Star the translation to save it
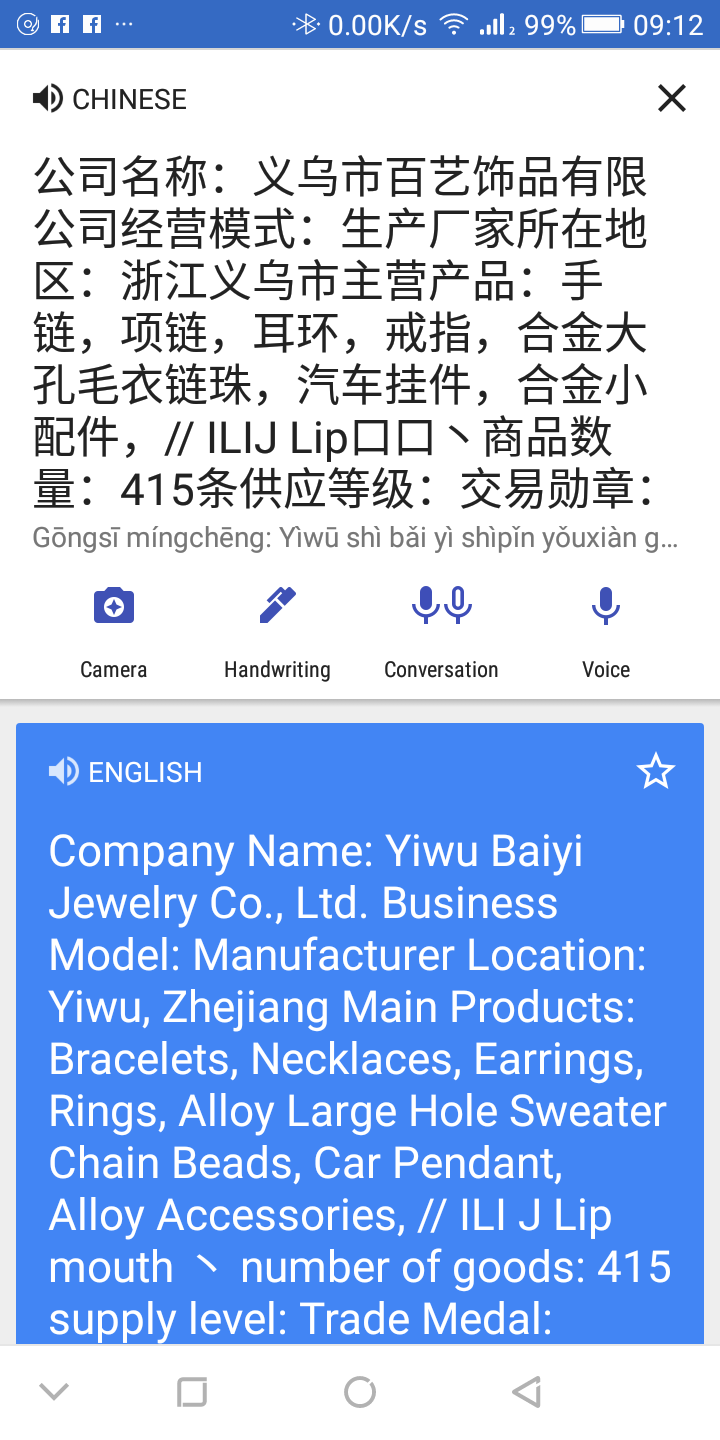The image size is (720, 1440). point(656,771)
